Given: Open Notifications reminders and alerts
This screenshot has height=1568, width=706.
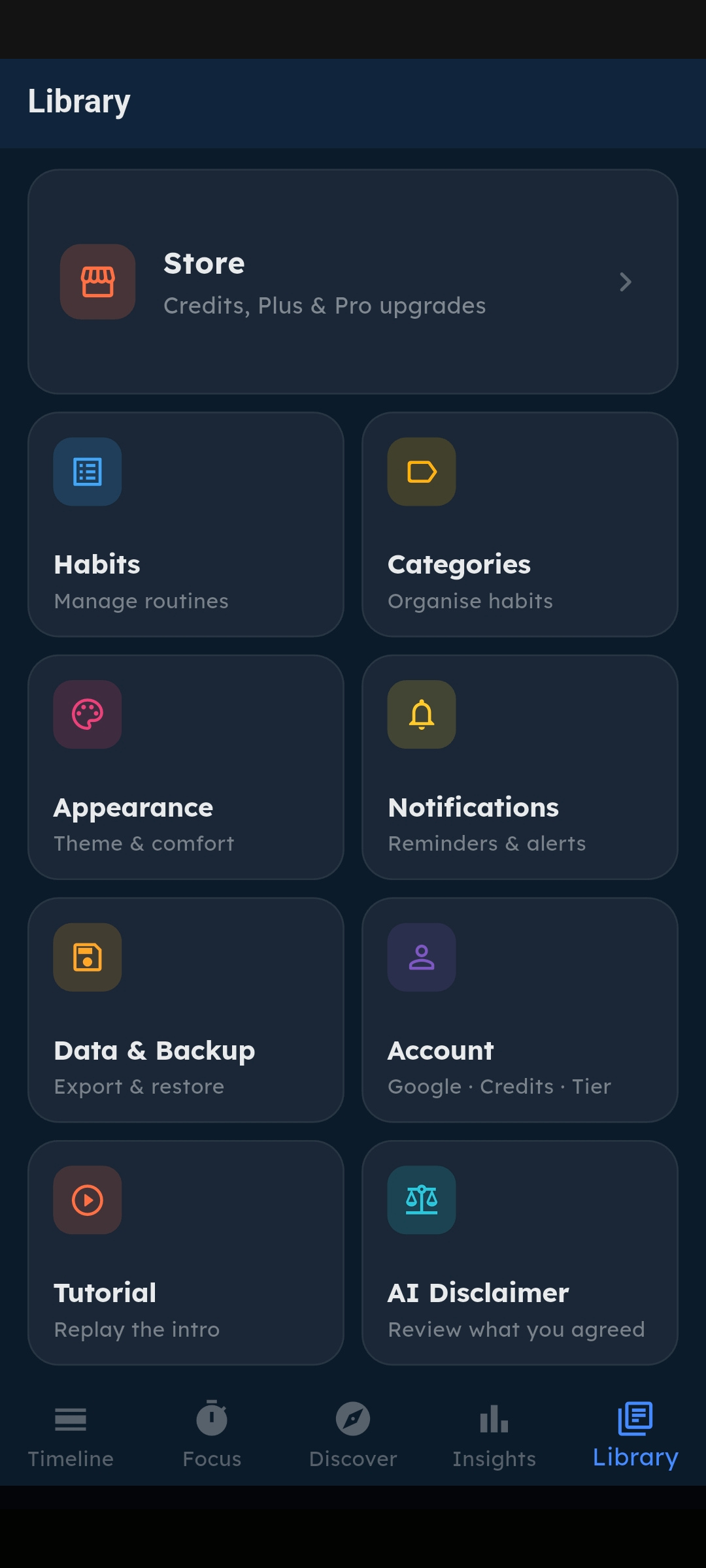Looking at the screenshot, I should point(520,768).
